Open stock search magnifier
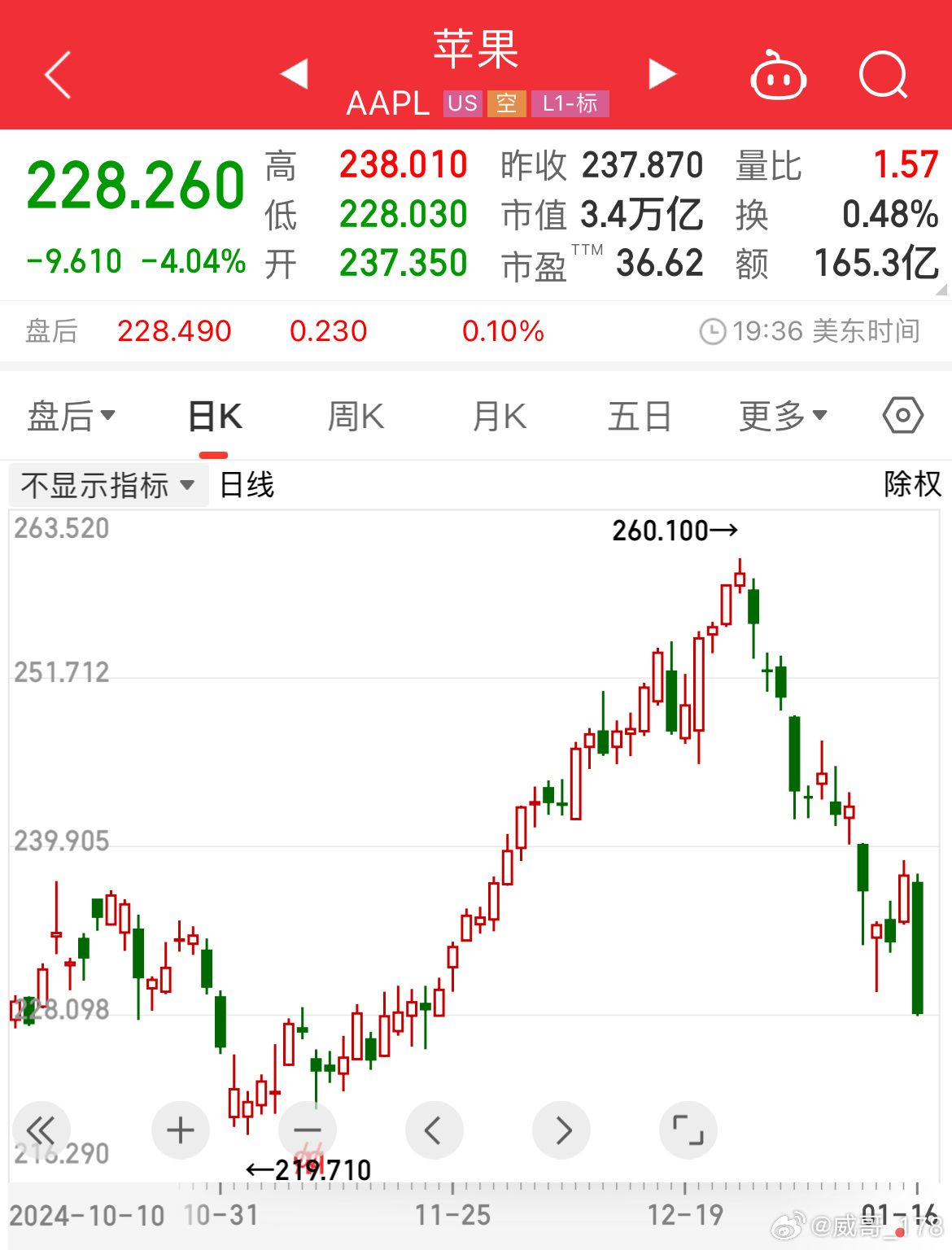 pyautogui.click(x=883, y=75)
